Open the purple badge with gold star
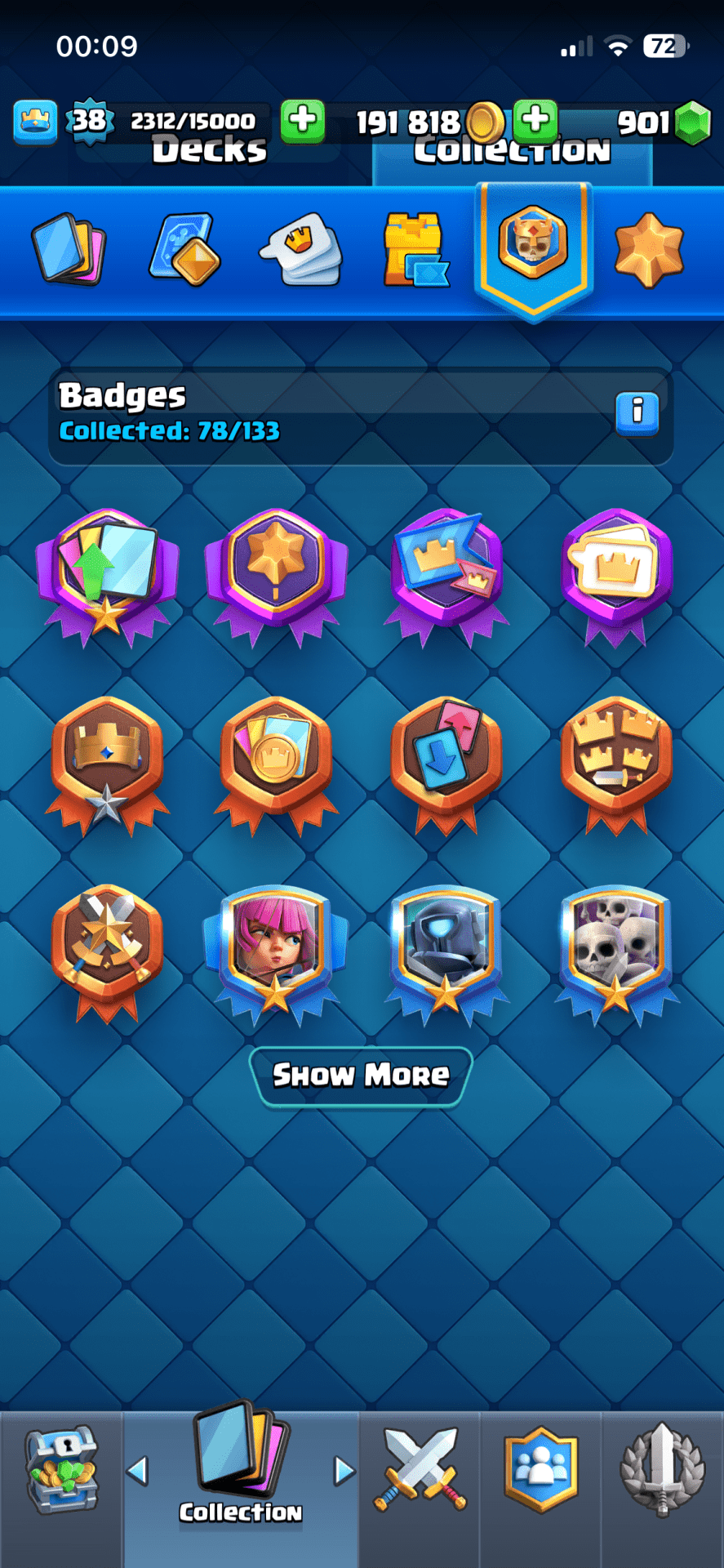Viewport: 724px width, 1568px height. point(276,572)
